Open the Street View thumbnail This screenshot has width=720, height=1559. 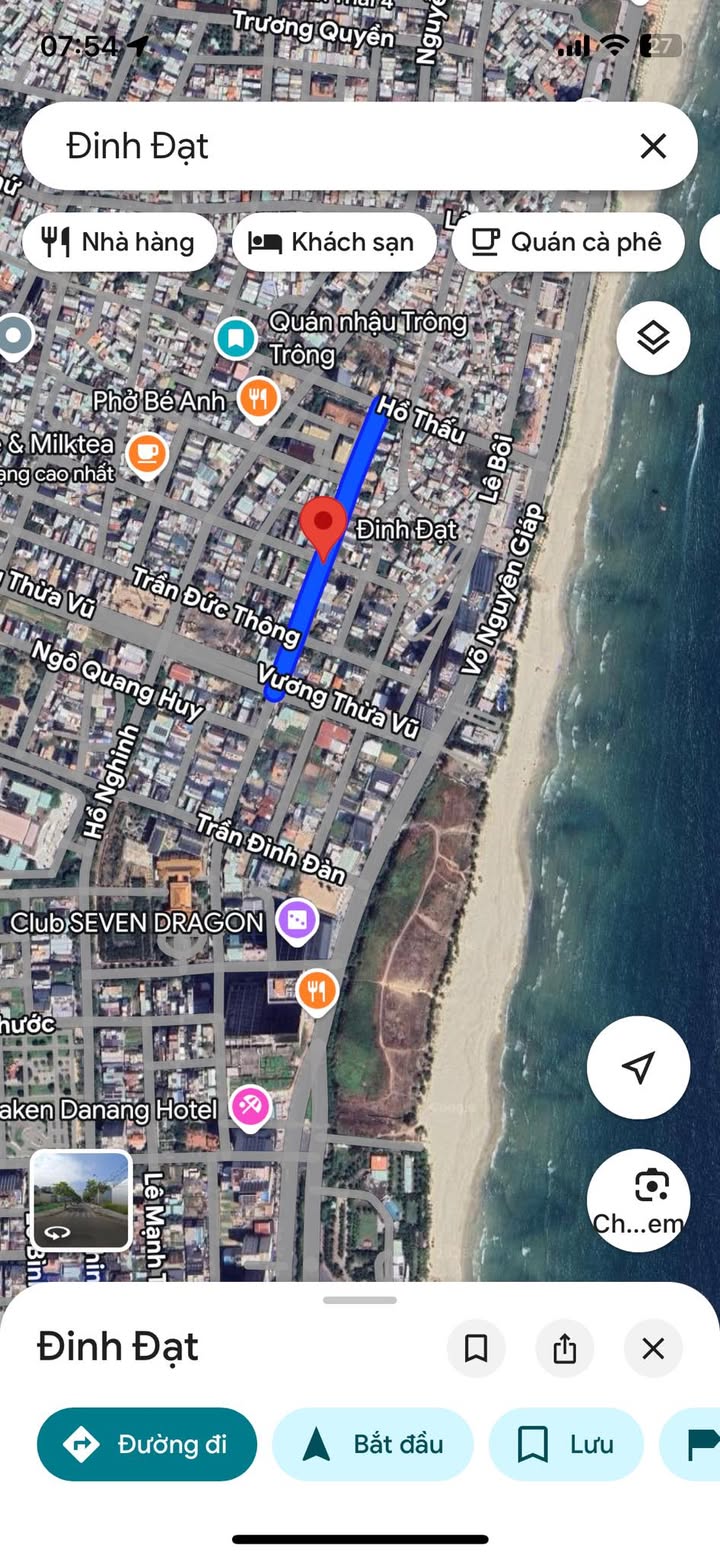[81, 1200]
